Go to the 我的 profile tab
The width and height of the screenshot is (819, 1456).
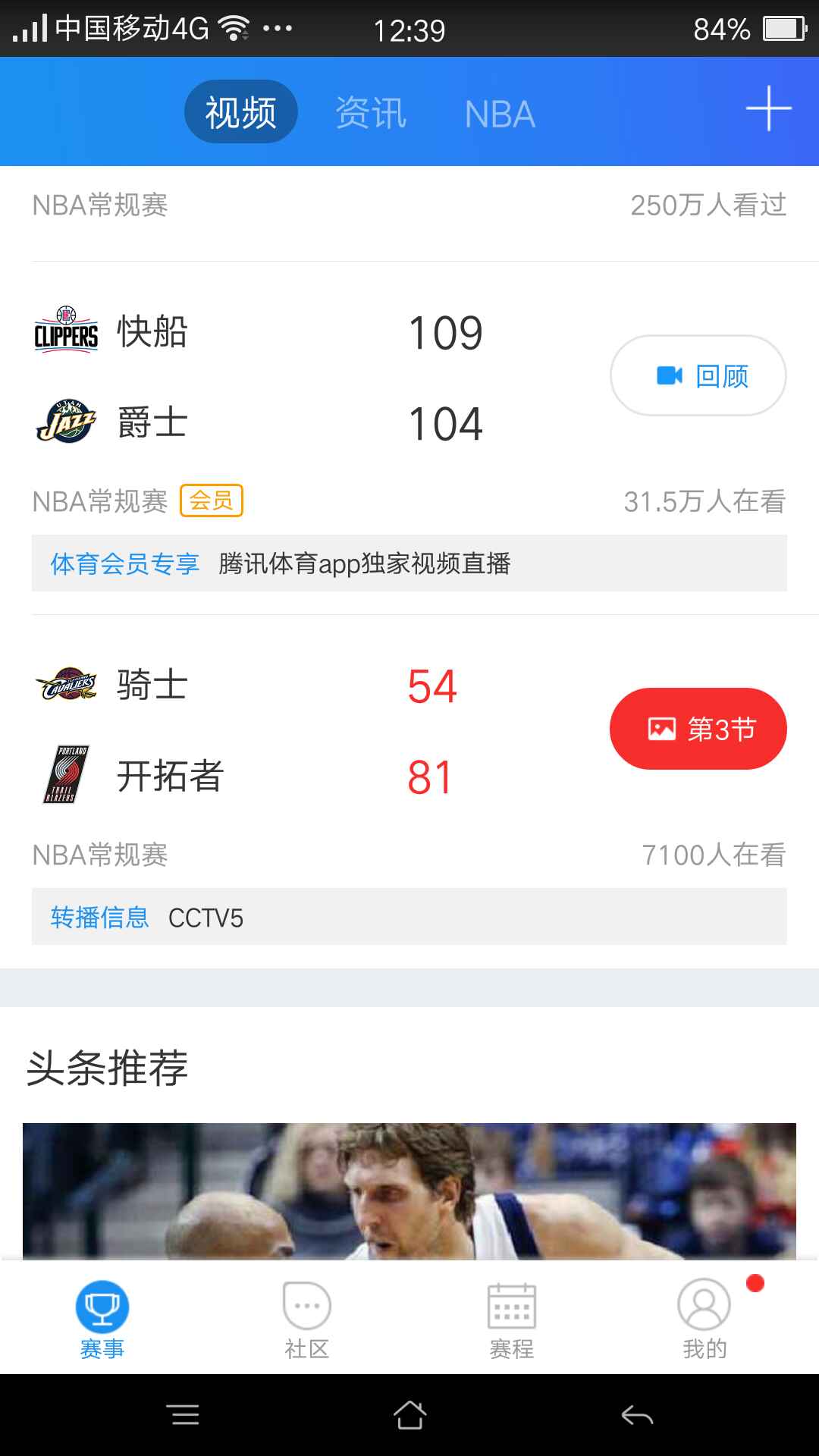pos(704,1319)
